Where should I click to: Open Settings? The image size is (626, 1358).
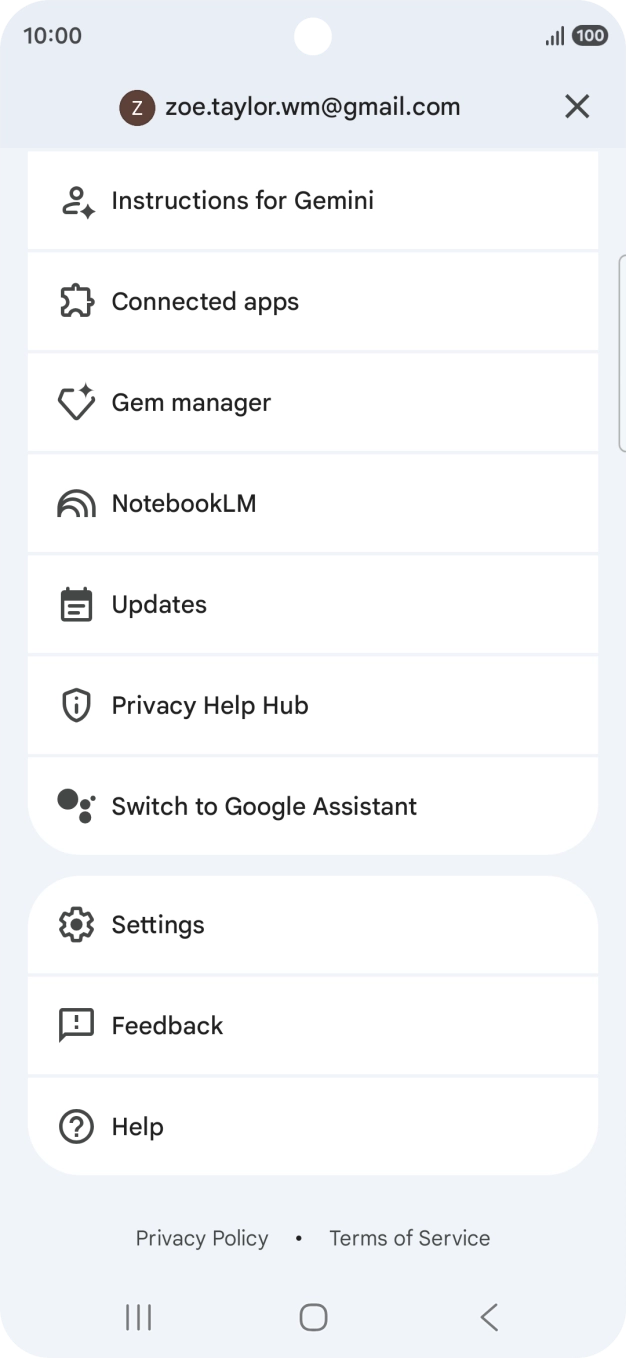click(312, 925)
